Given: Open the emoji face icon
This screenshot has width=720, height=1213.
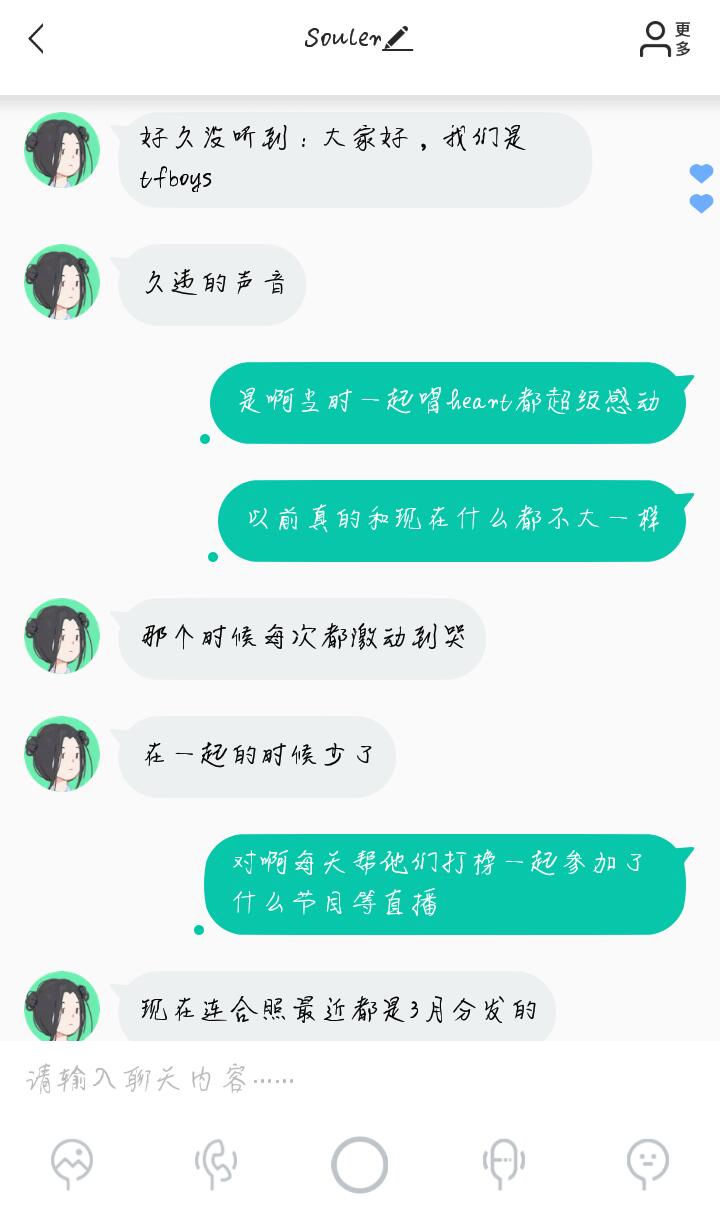Looking at the screenshot, I should [x=648, y=1163].
